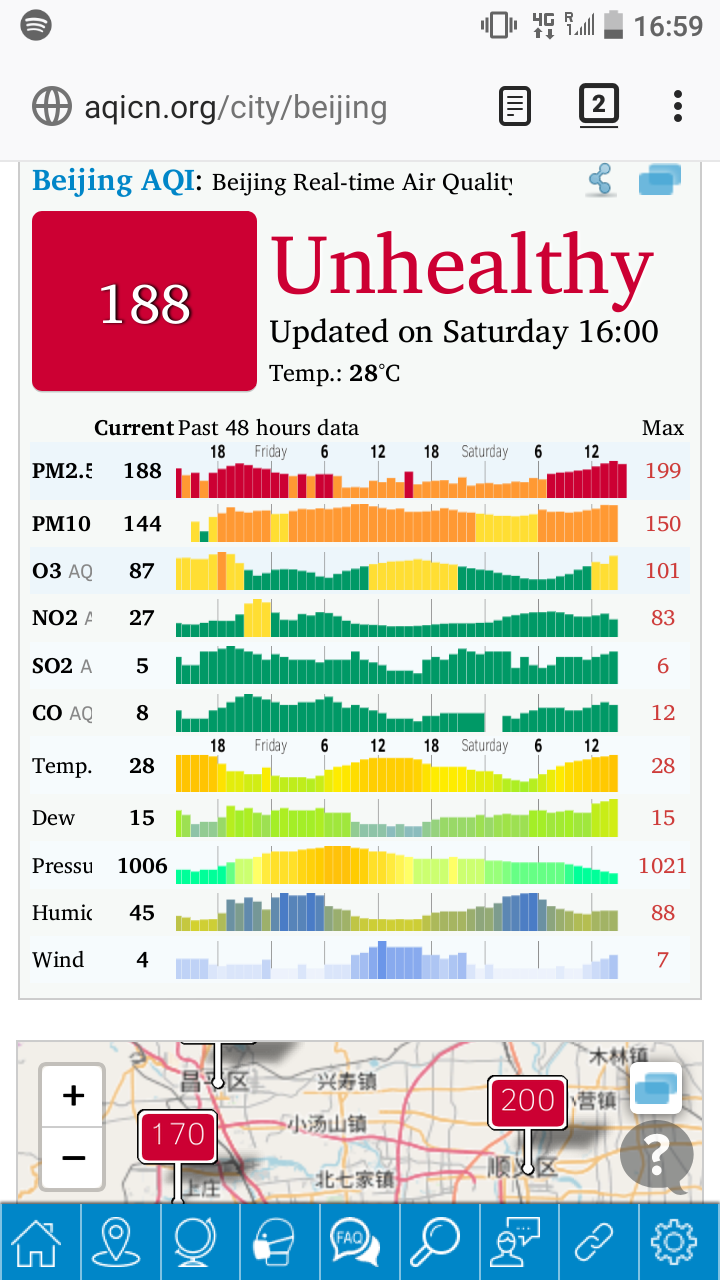Zoom in on the map
The width and height of the screenshot is (720, 1280).
click(73, 1096)
